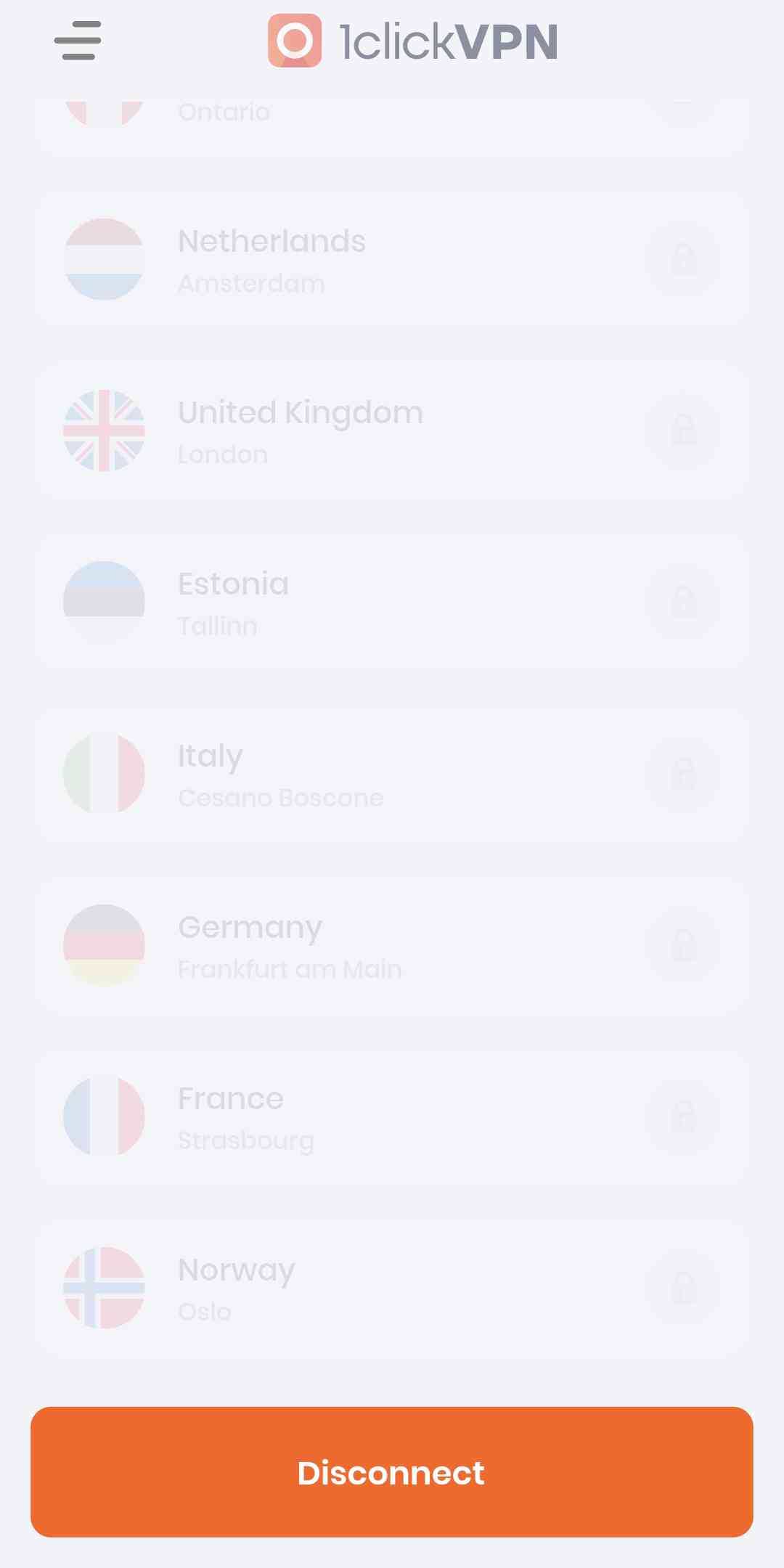This screenshot has width=784, height=1568.
Task: Open the hamburger menu
Action: pyautogui.click(x=78, y=41)
